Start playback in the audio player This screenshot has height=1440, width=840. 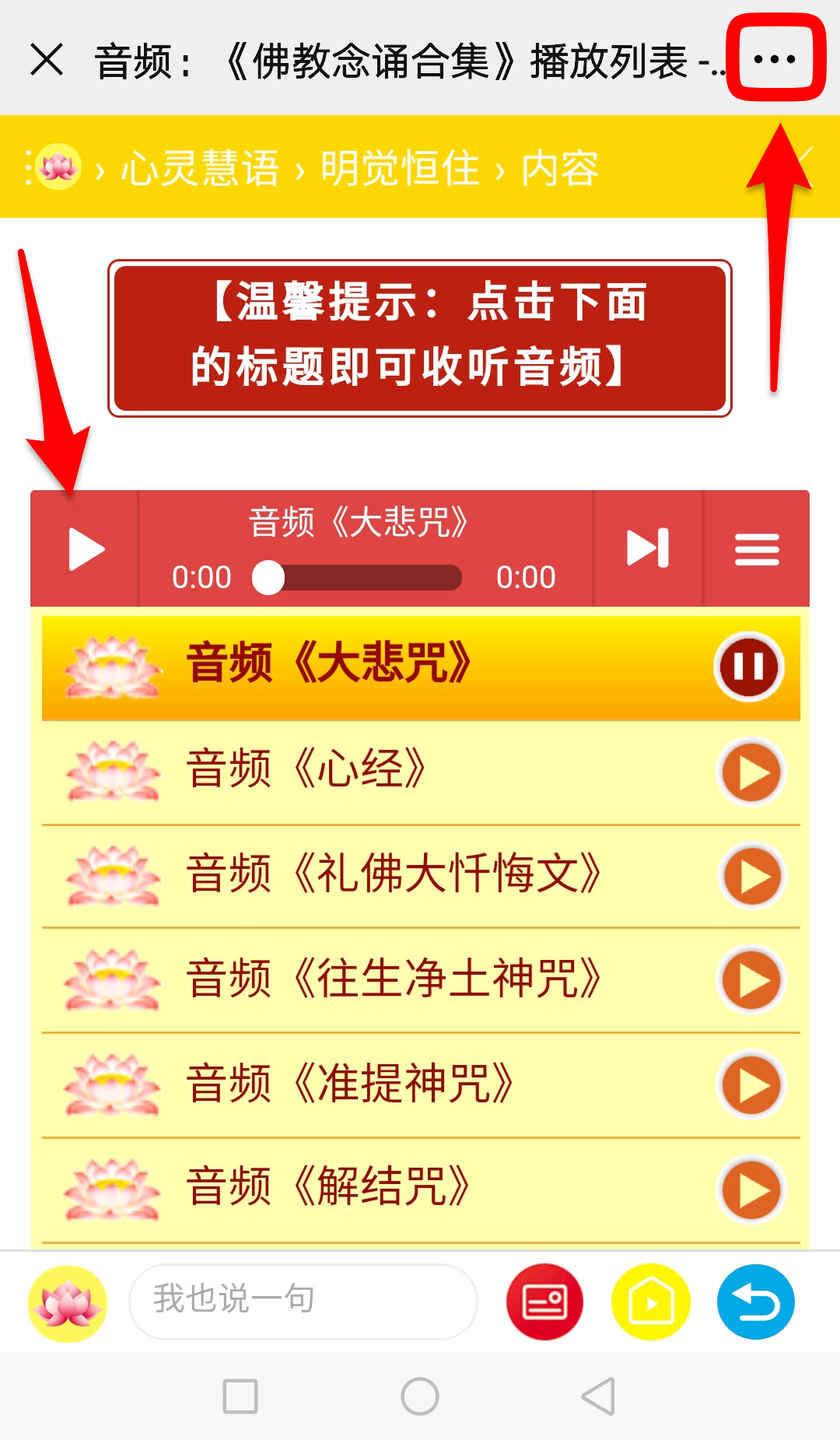point(86,549)
